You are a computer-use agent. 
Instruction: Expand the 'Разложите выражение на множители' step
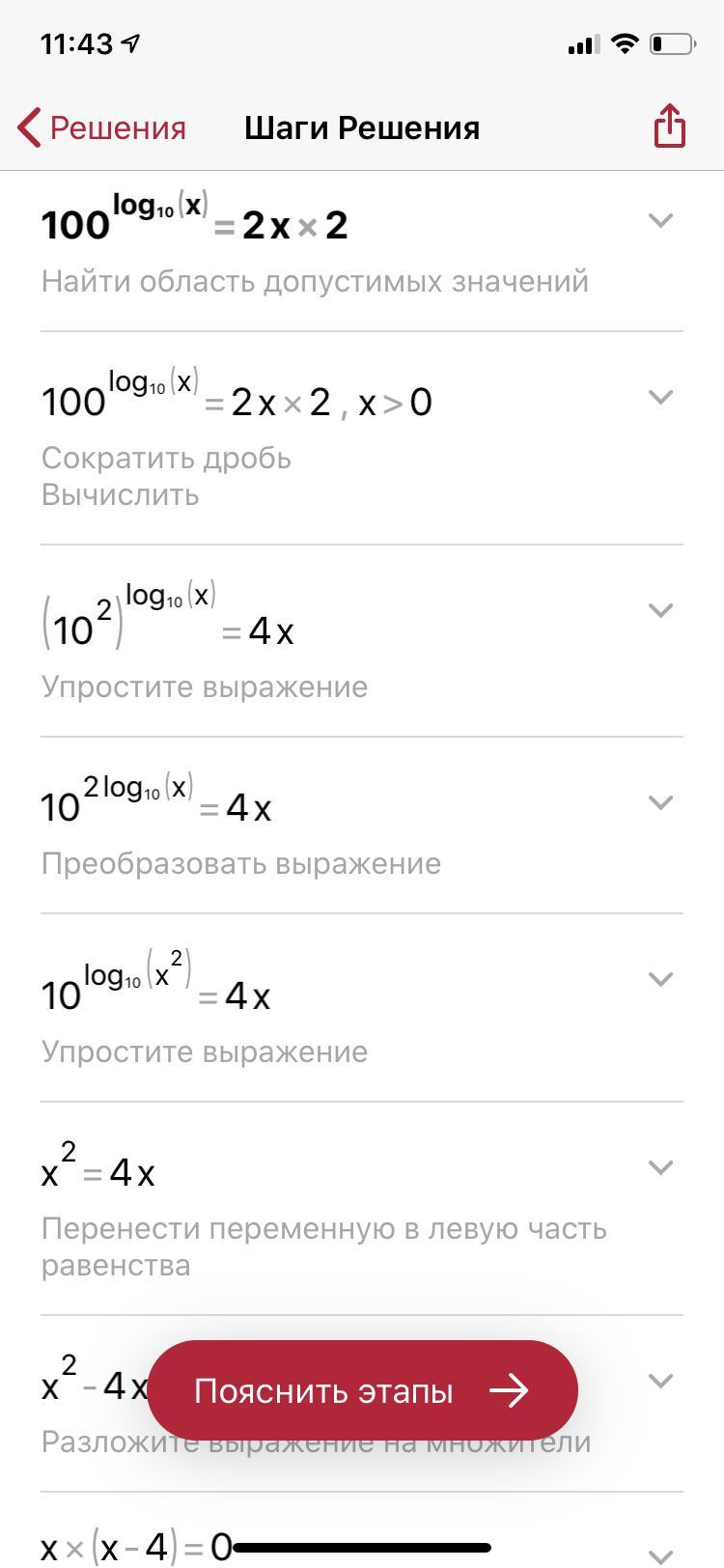pos(660,1381)
